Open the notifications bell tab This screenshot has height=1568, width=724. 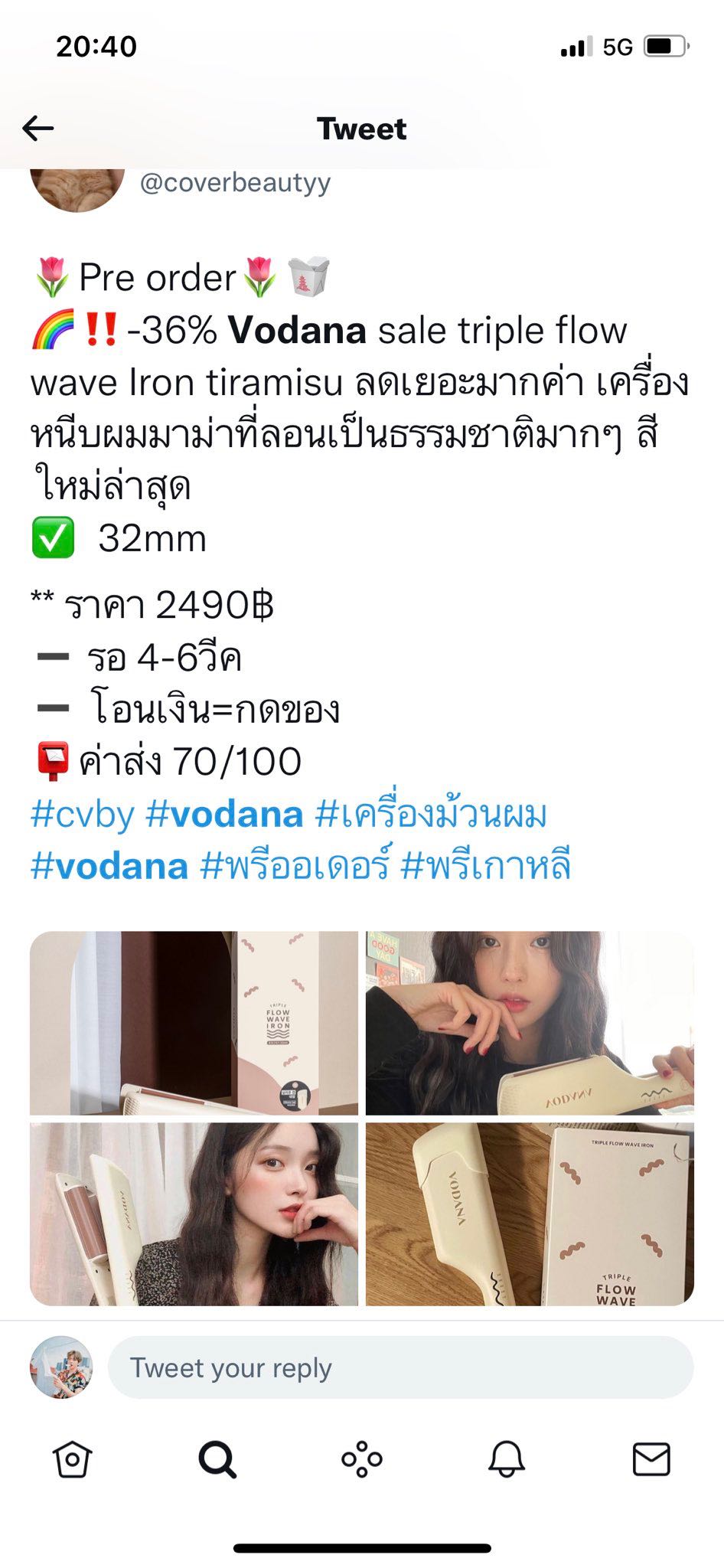507,1459
